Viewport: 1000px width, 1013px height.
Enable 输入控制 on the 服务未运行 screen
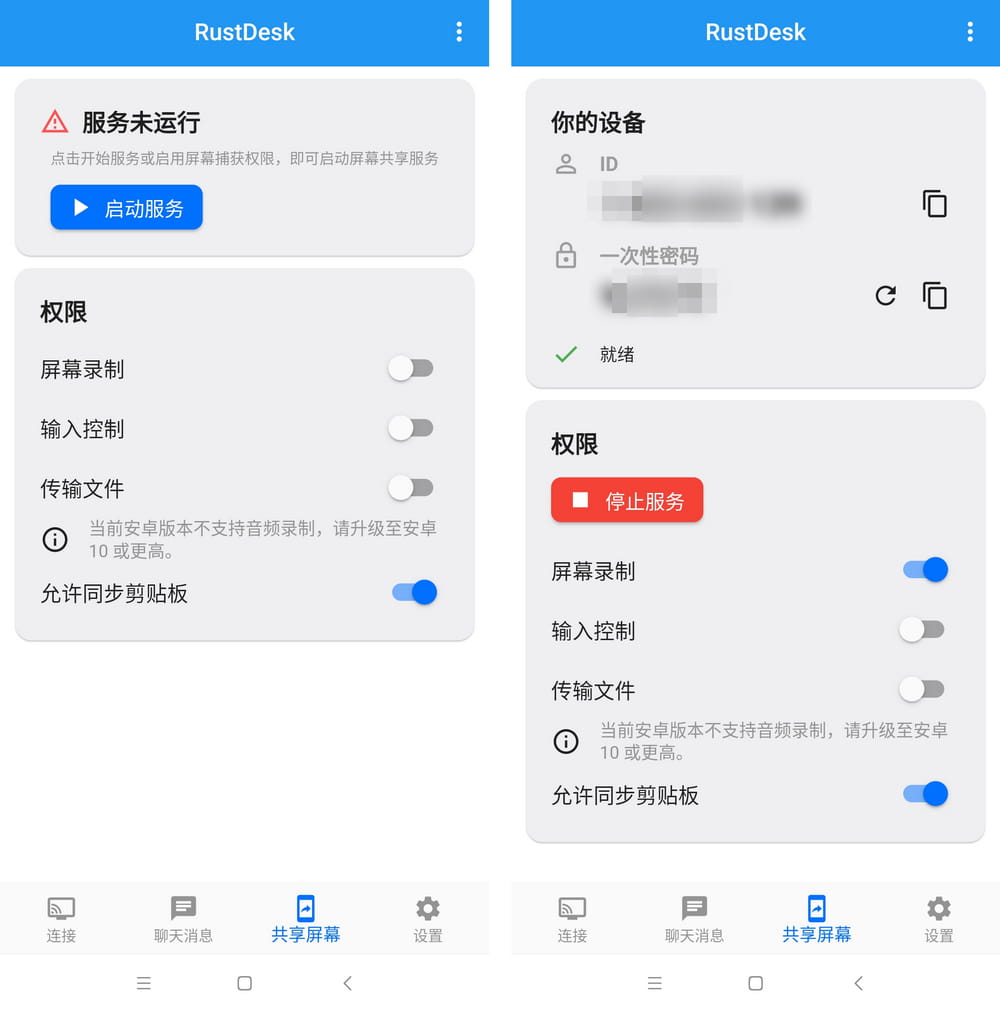412,429
